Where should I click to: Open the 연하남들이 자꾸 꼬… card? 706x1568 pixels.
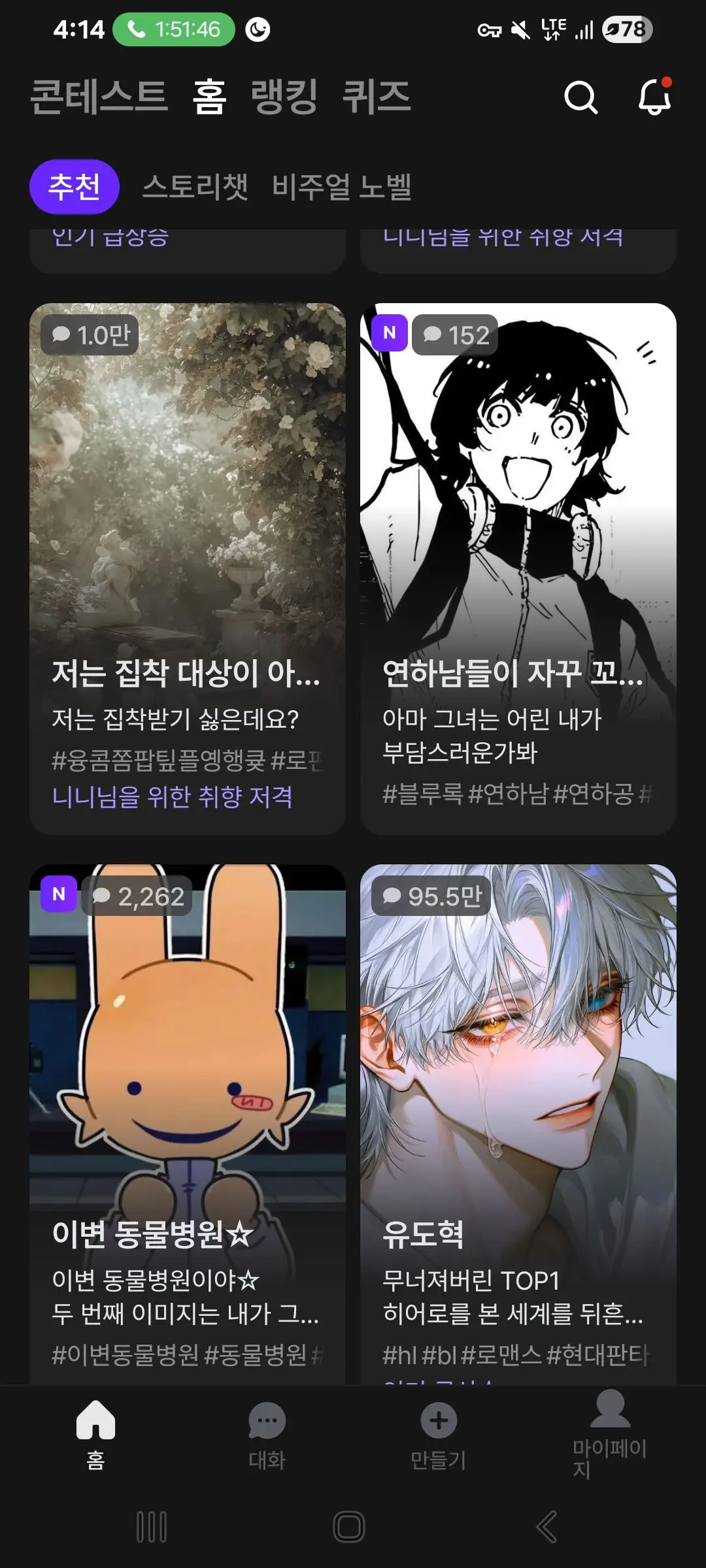click(x=518, y=568)
